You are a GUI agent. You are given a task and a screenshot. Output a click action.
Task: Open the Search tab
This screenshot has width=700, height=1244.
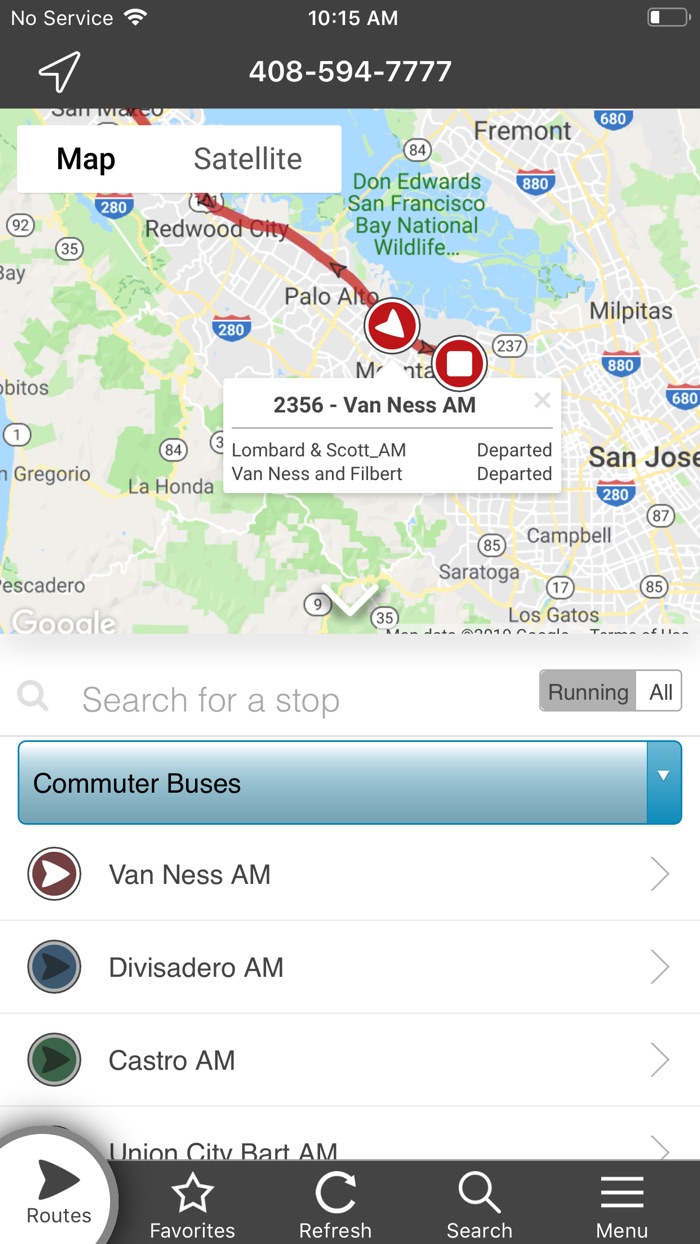[x=479, y=1206]
